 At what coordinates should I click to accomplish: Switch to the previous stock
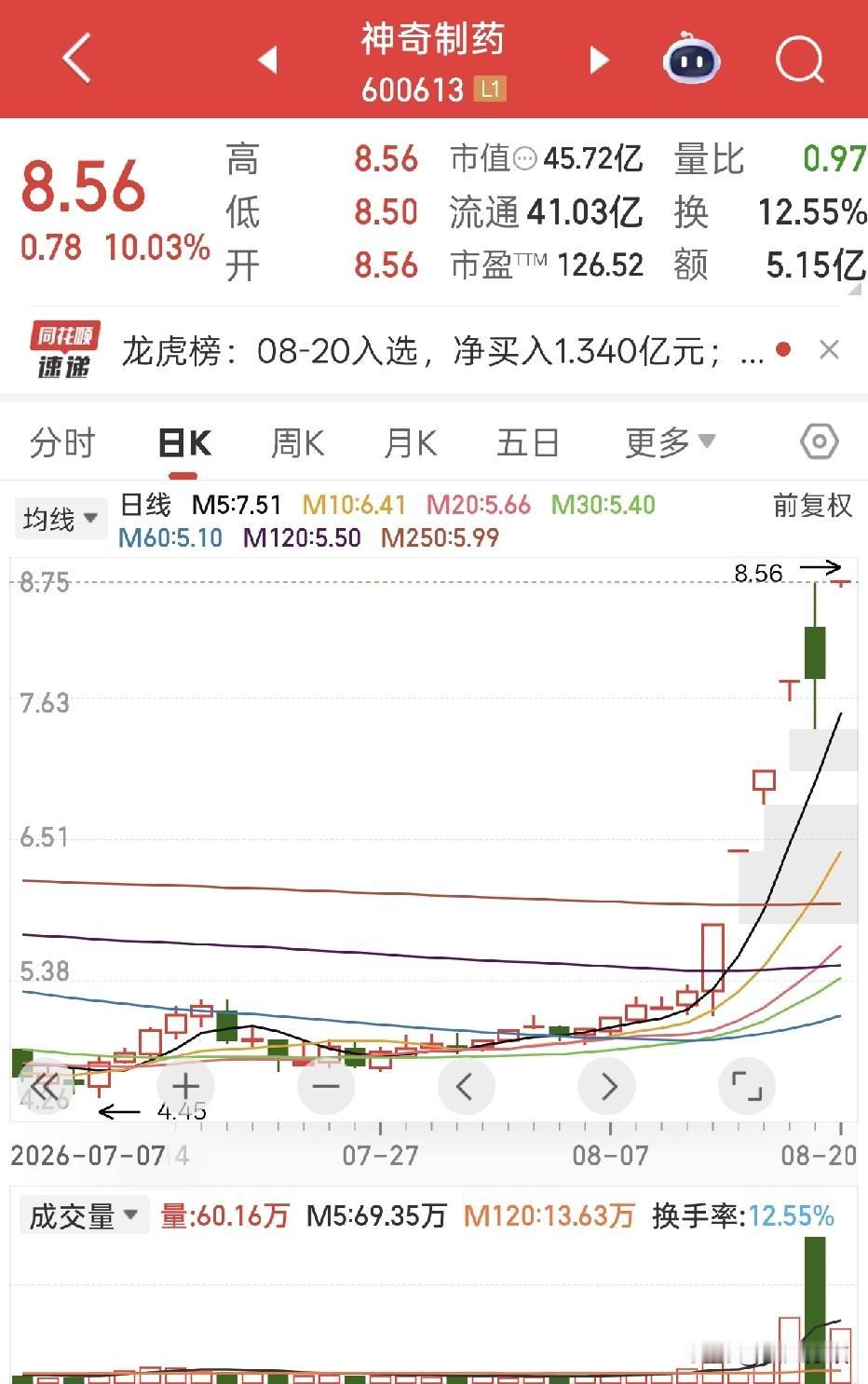point(267,61)
